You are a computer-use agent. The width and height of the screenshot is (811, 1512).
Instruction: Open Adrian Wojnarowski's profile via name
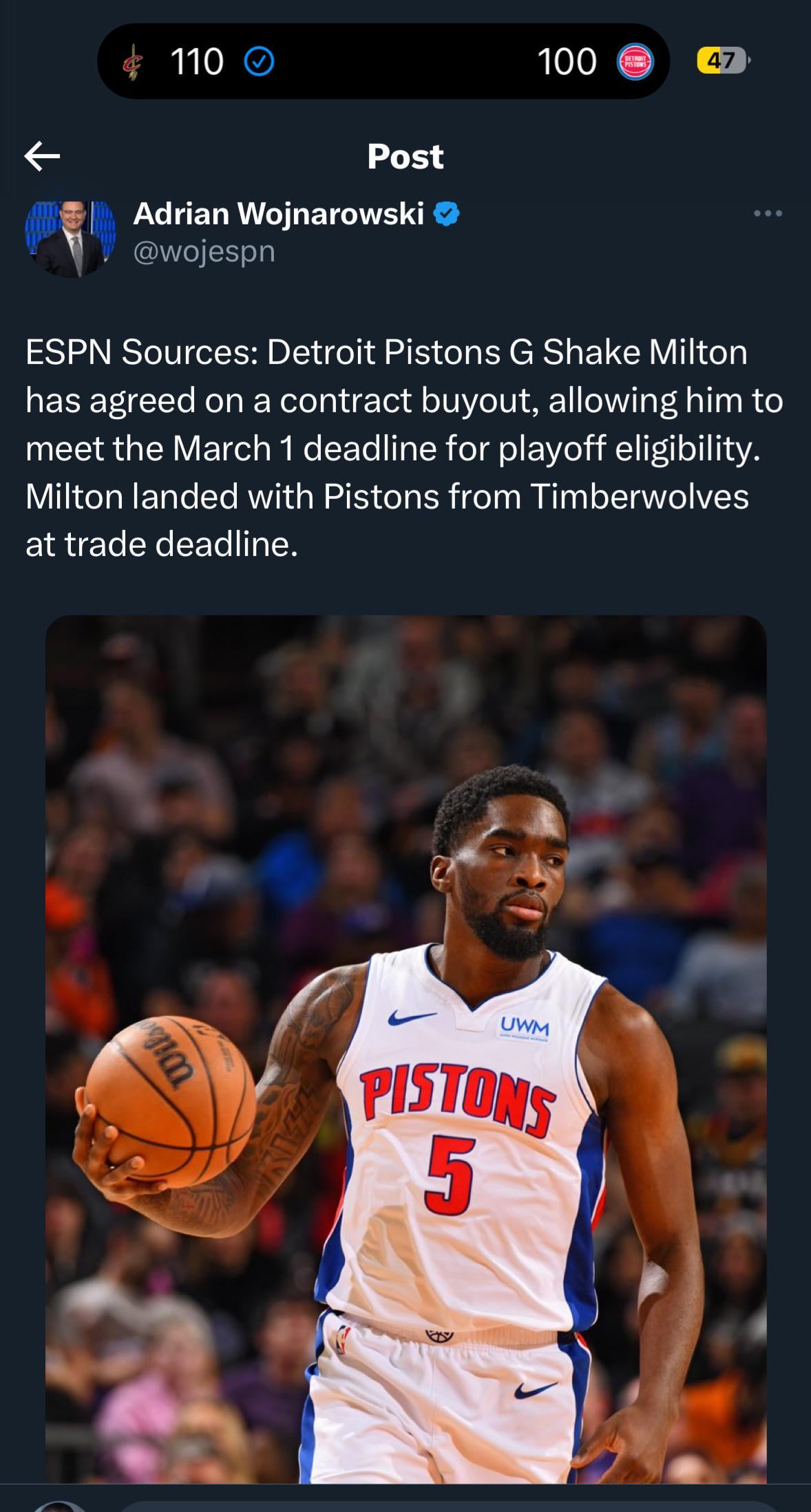pos(278,214)
